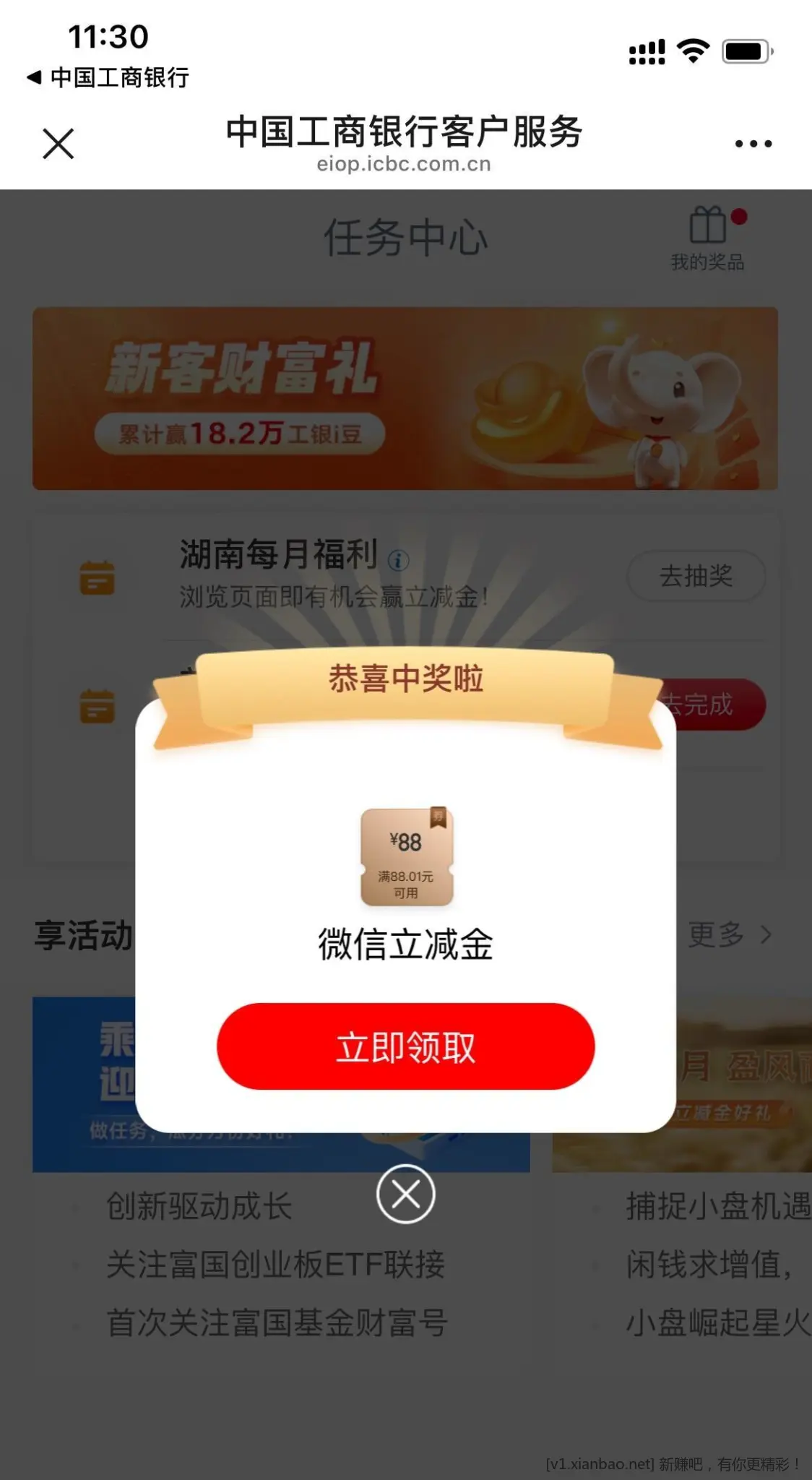This screenshot has width=812, height=1480.
Task: Open the 新客财富礼 banner
Action: (405, 399)
